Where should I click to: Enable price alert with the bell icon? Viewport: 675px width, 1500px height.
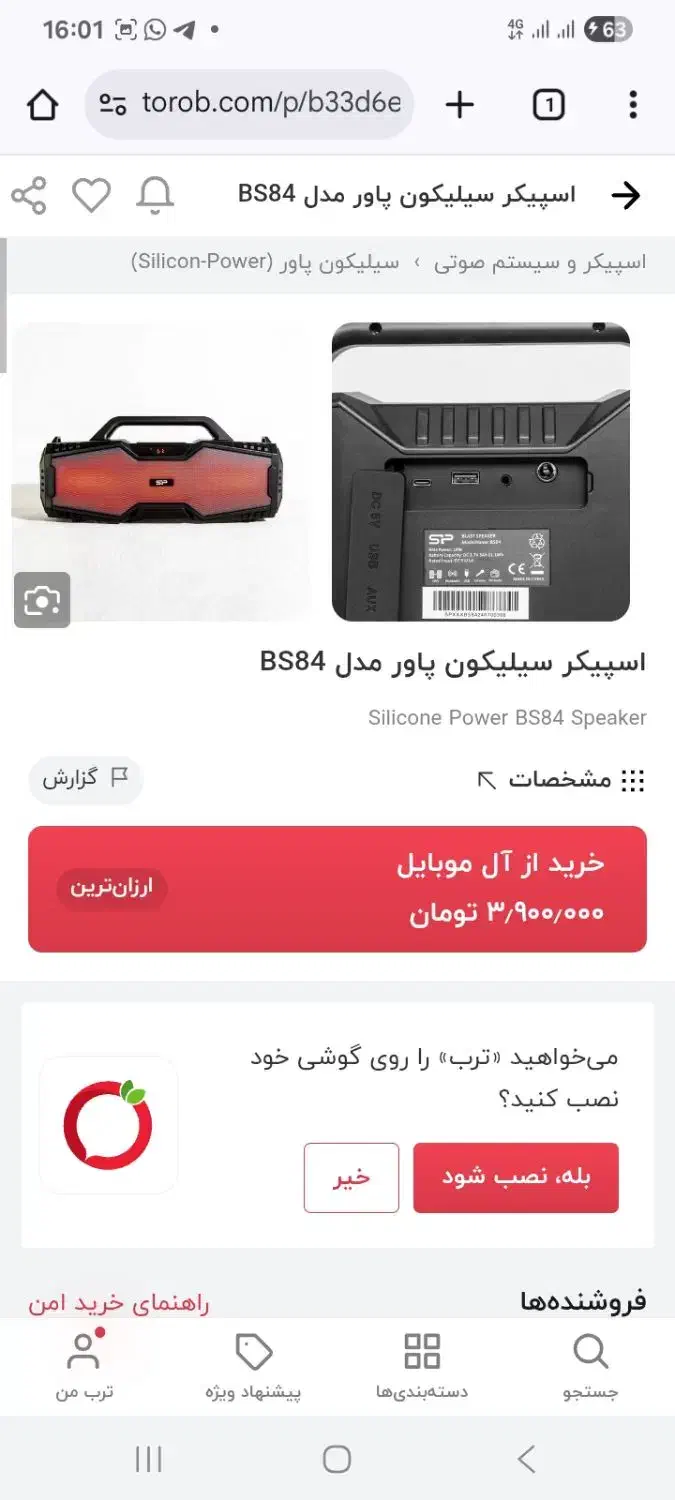(155, 196)
